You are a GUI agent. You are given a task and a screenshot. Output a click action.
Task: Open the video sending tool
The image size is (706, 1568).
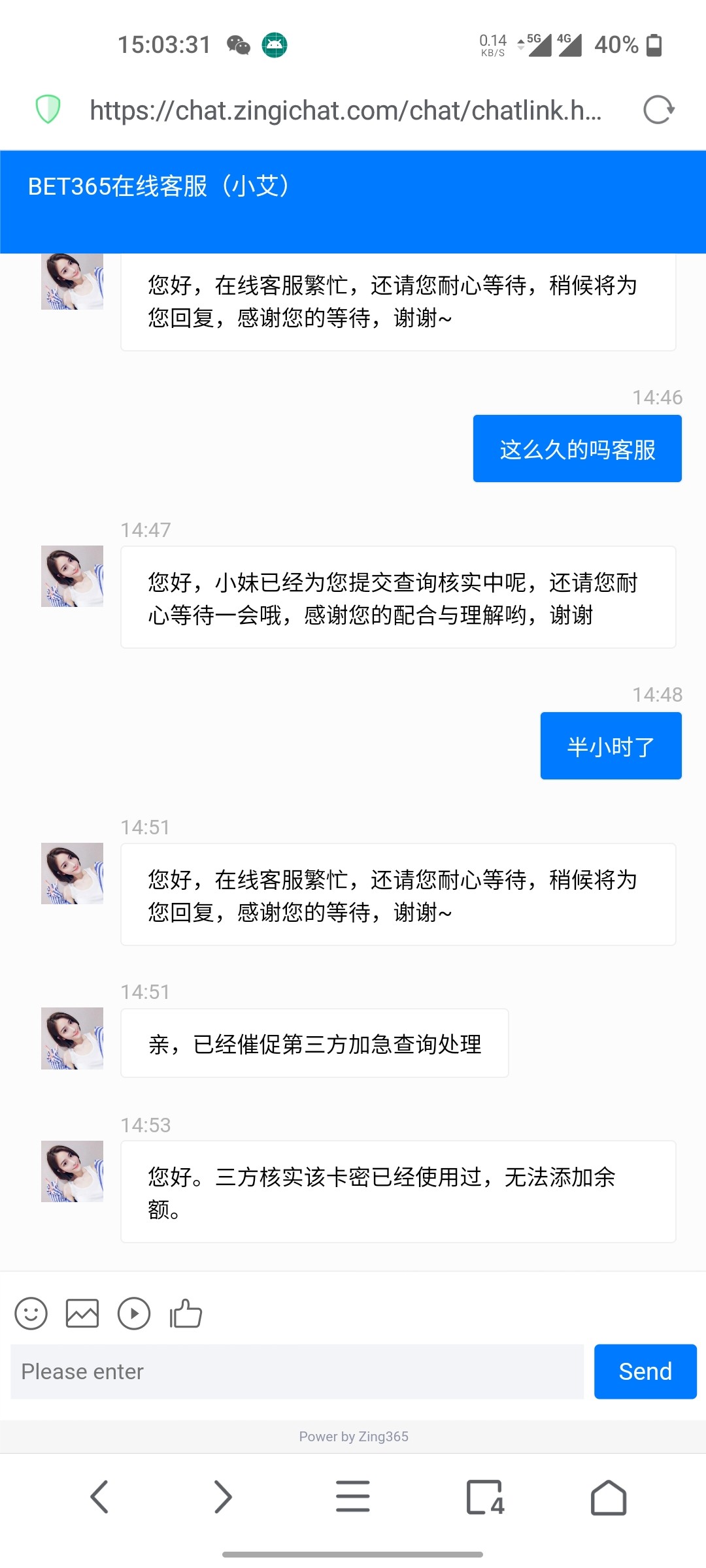point(133,1313)
